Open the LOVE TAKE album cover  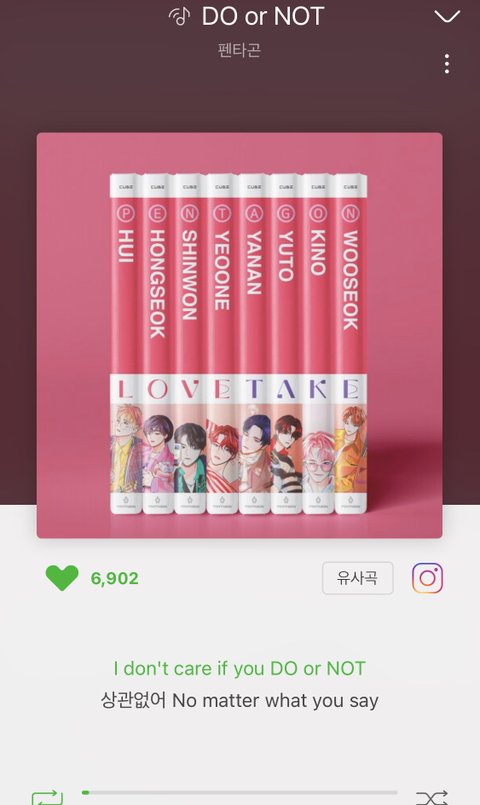[239, 335]
